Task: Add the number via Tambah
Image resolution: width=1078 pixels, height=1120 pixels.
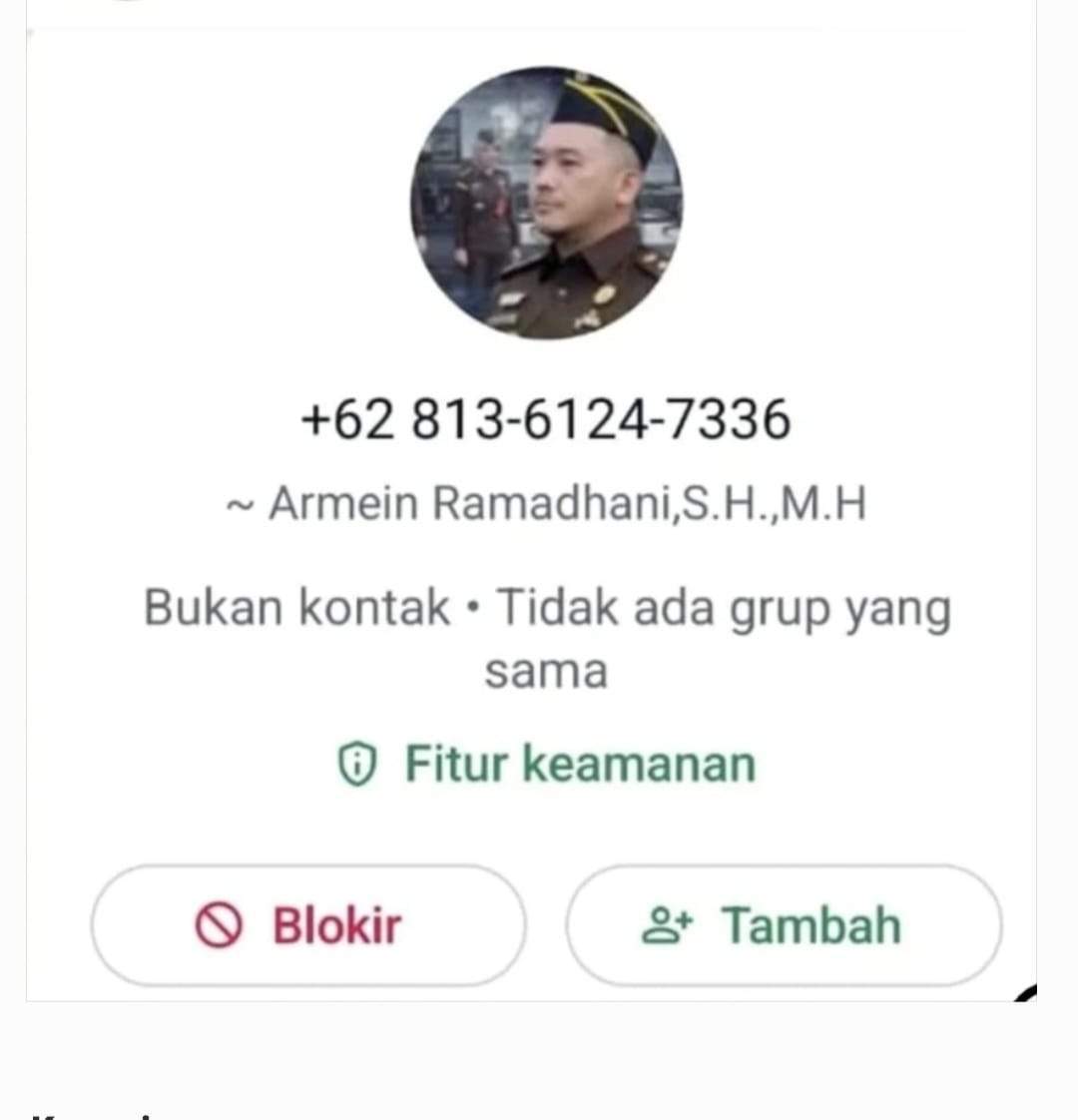Action: tap(784, 925)
